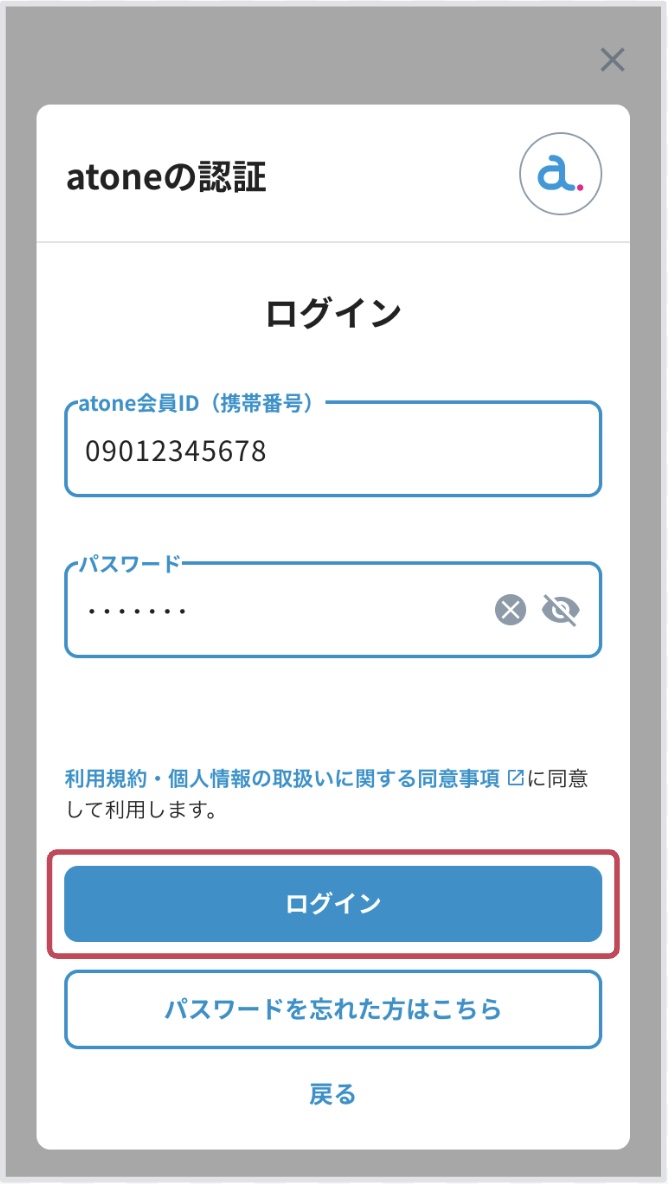Toggle password visibility eye icon

[561, 609]
